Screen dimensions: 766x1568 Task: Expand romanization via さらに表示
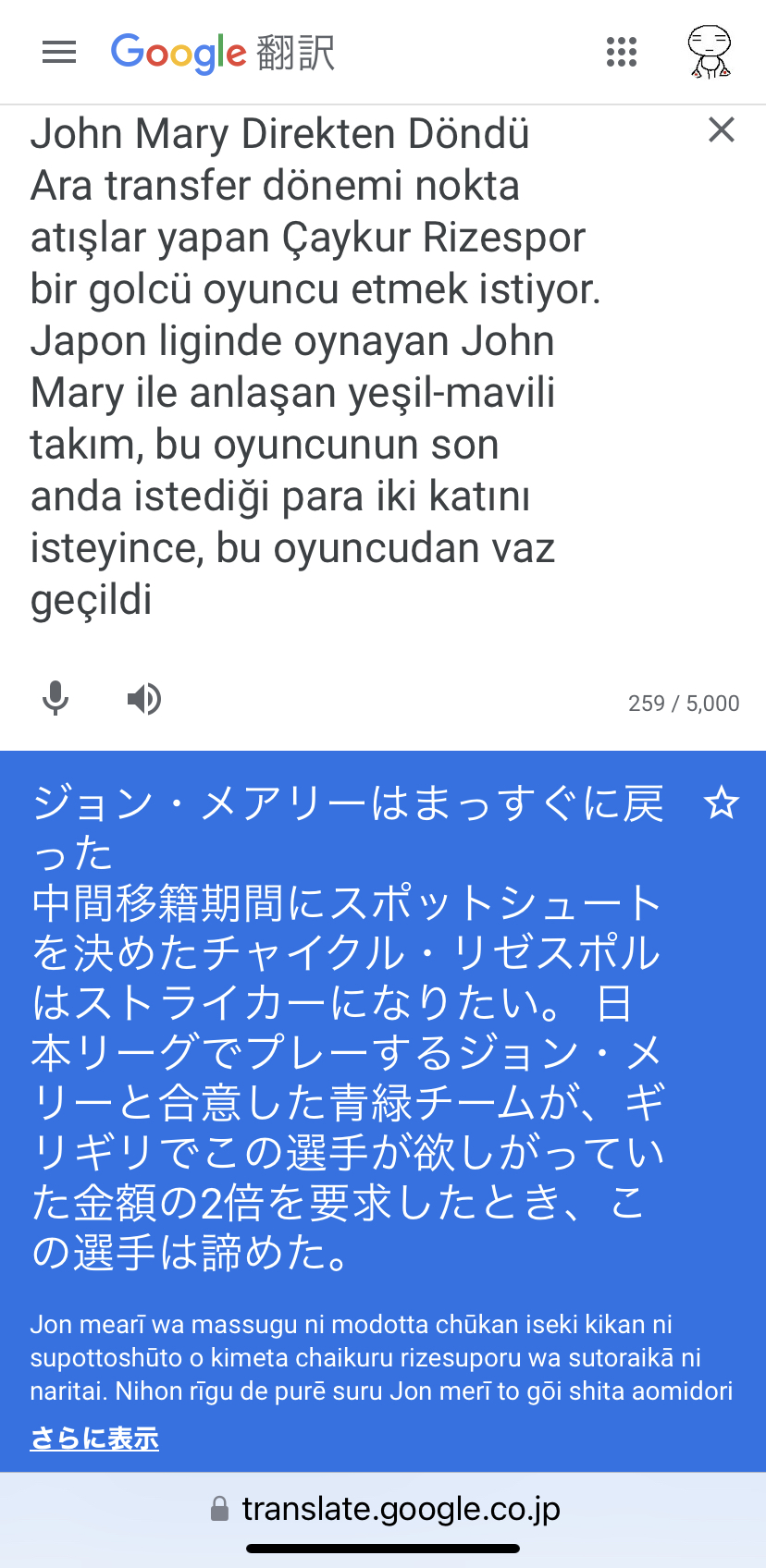[x=94, y=1439]
